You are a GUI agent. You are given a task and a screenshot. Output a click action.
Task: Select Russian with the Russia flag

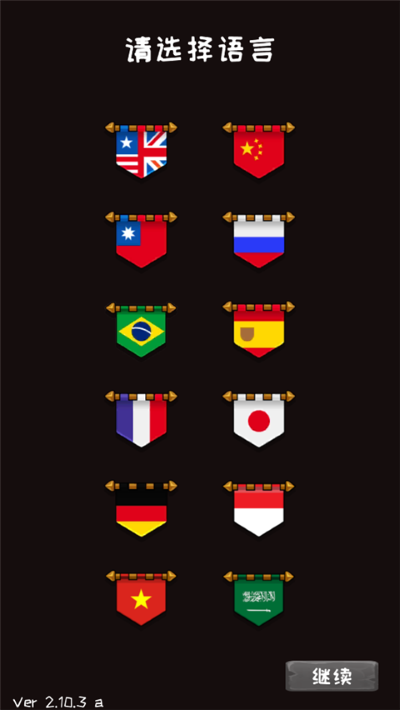[x=259, y=240]
